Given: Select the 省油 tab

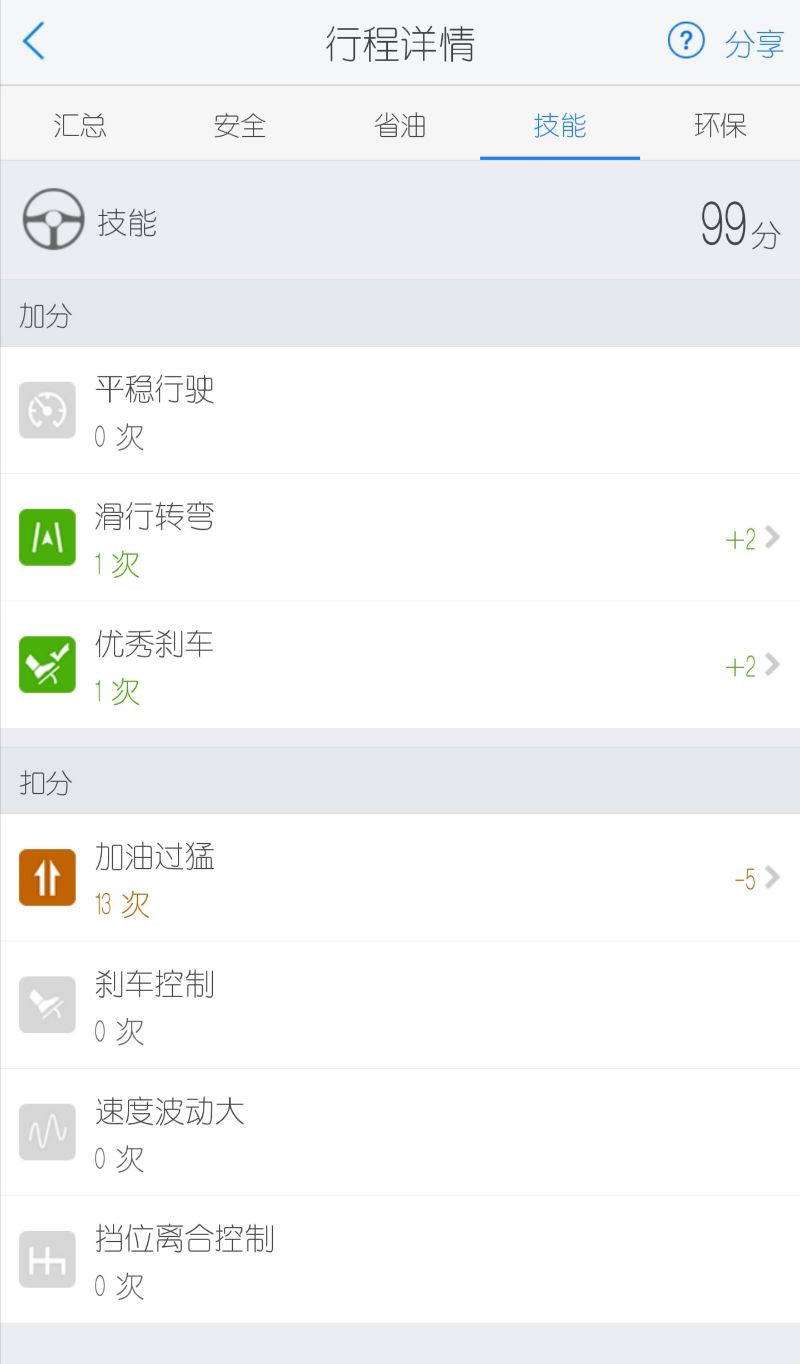Looking at the screenshot, I should [400, 125].
